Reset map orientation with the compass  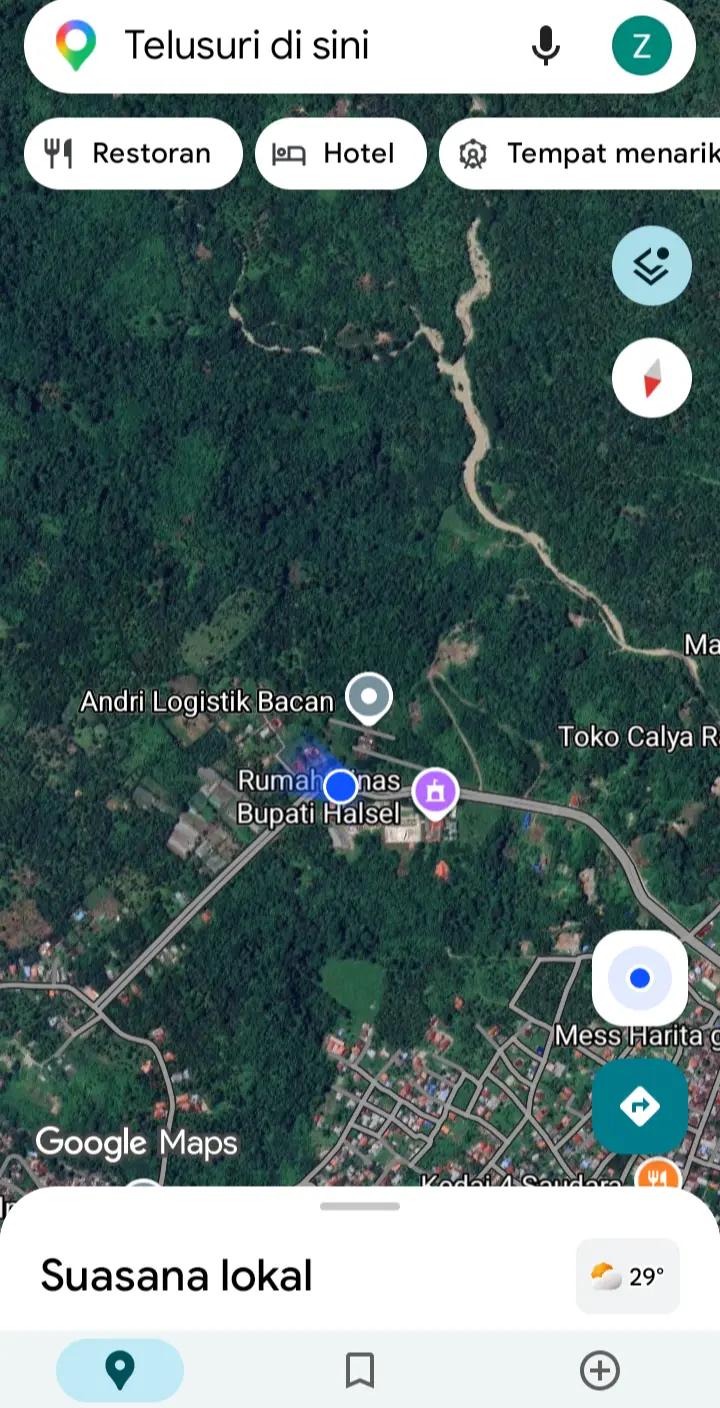tap(651, 377)
